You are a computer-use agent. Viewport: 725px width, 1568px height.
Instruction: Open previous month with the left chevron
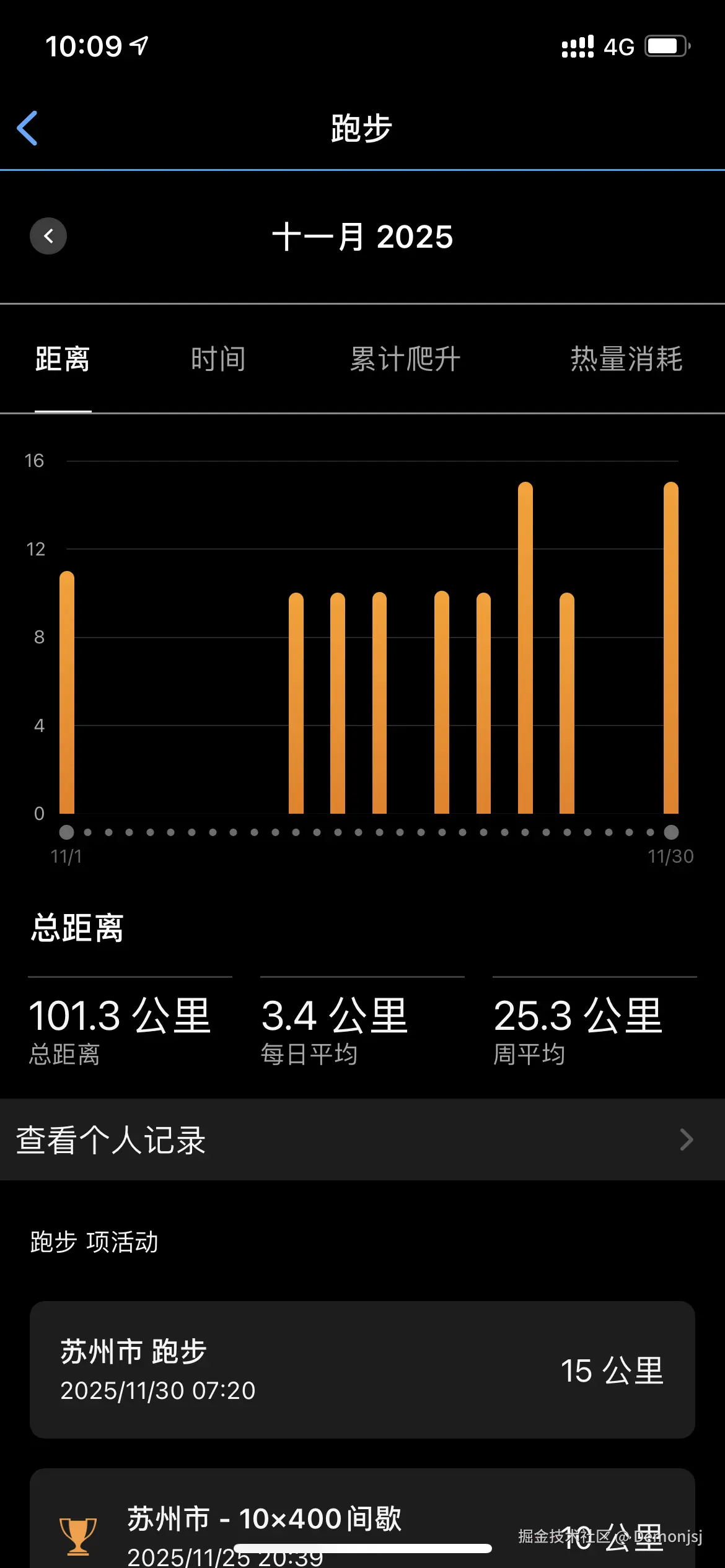(x=48, y=236)
